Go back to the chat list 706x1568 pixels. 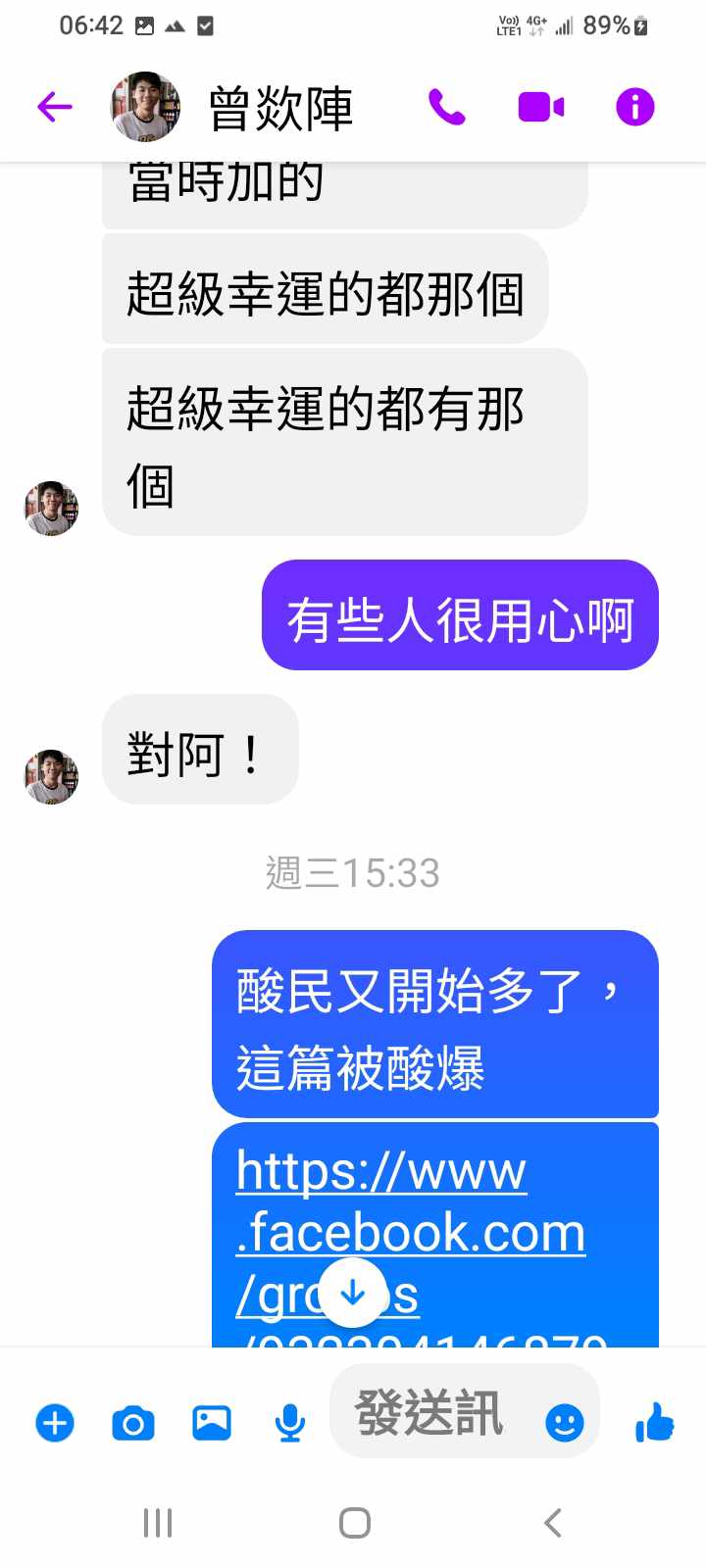click(x=55, y=107)
